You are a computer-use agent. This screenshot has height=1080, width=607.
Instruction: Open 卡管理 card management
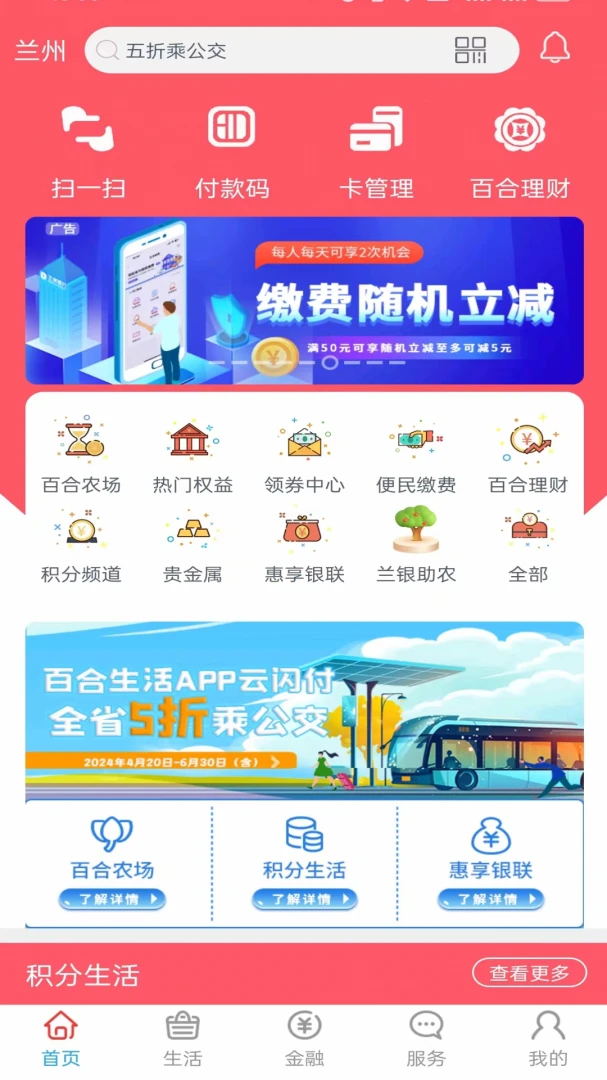click(x=376, y=151)
